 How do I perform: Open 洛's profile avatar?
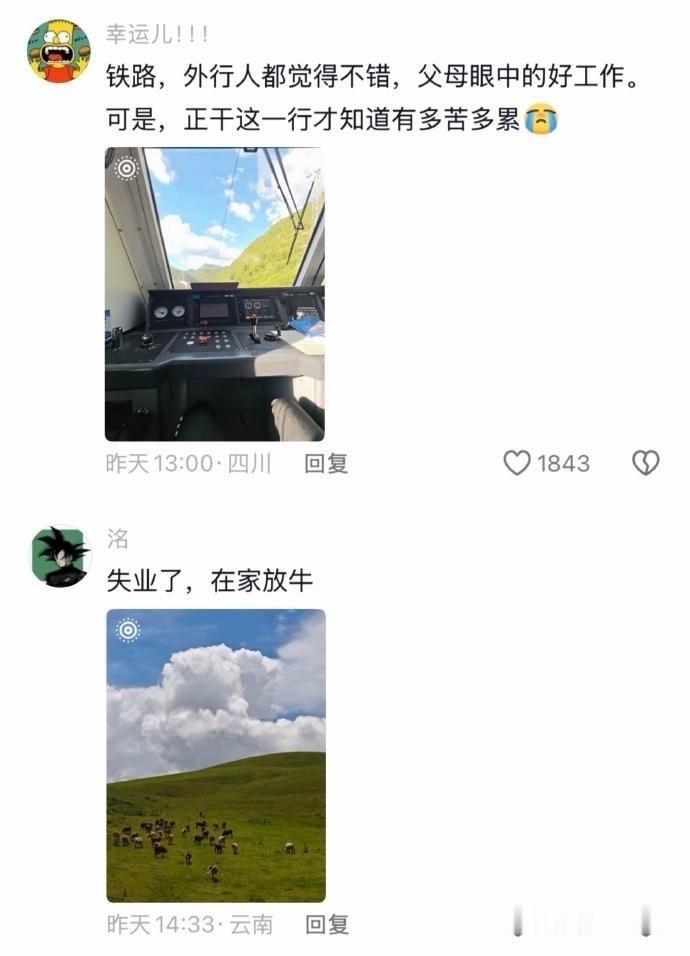pyautogui.click(x=61, y=556)
